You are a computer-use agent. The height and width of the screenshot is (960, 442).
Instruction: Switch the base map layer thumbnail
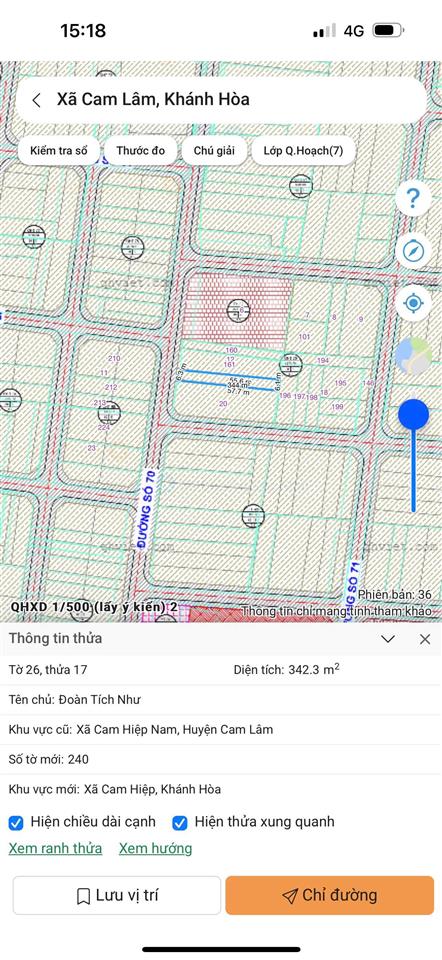click(413, 356)
